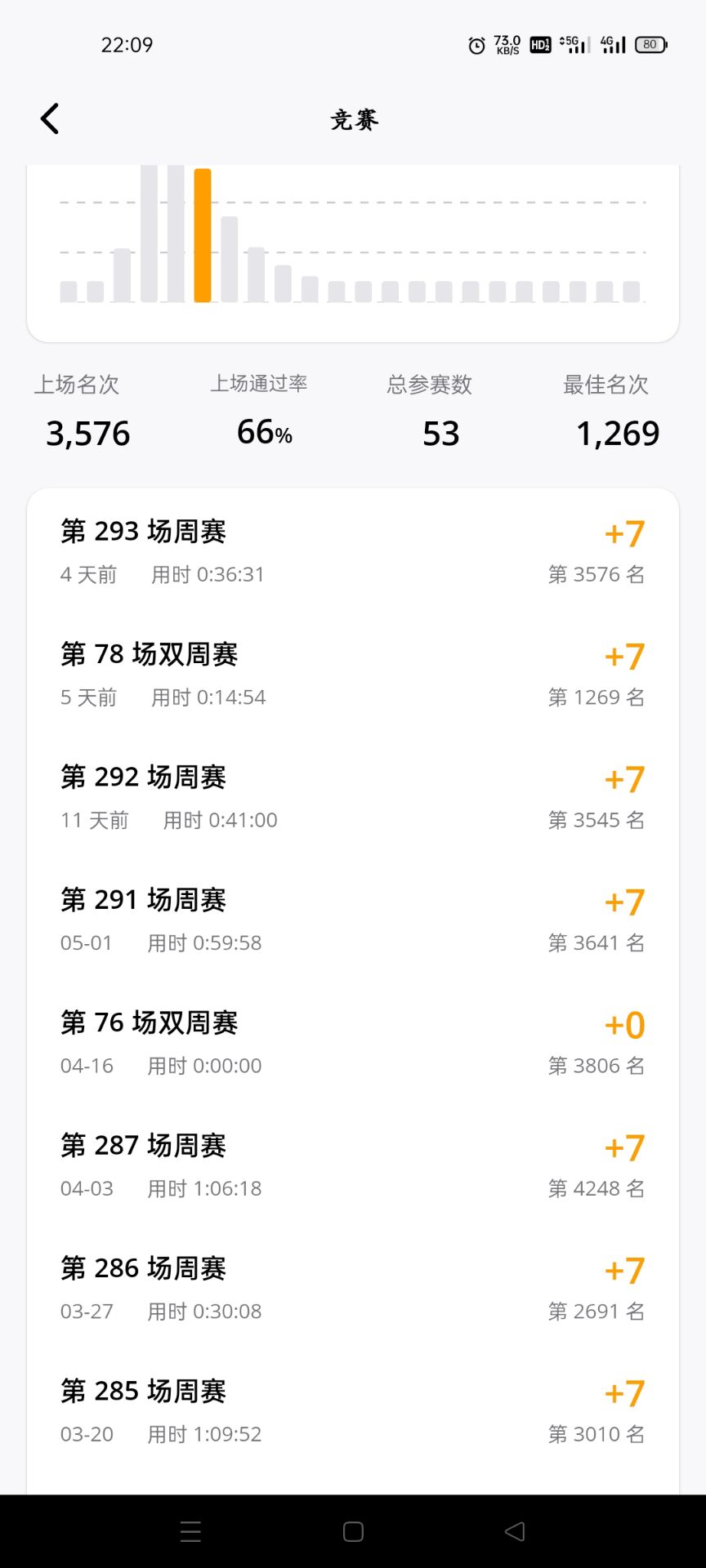View the 第 291 场周赛 result
This screenshot has height=1568, width=706.
[x=352, y=920]
